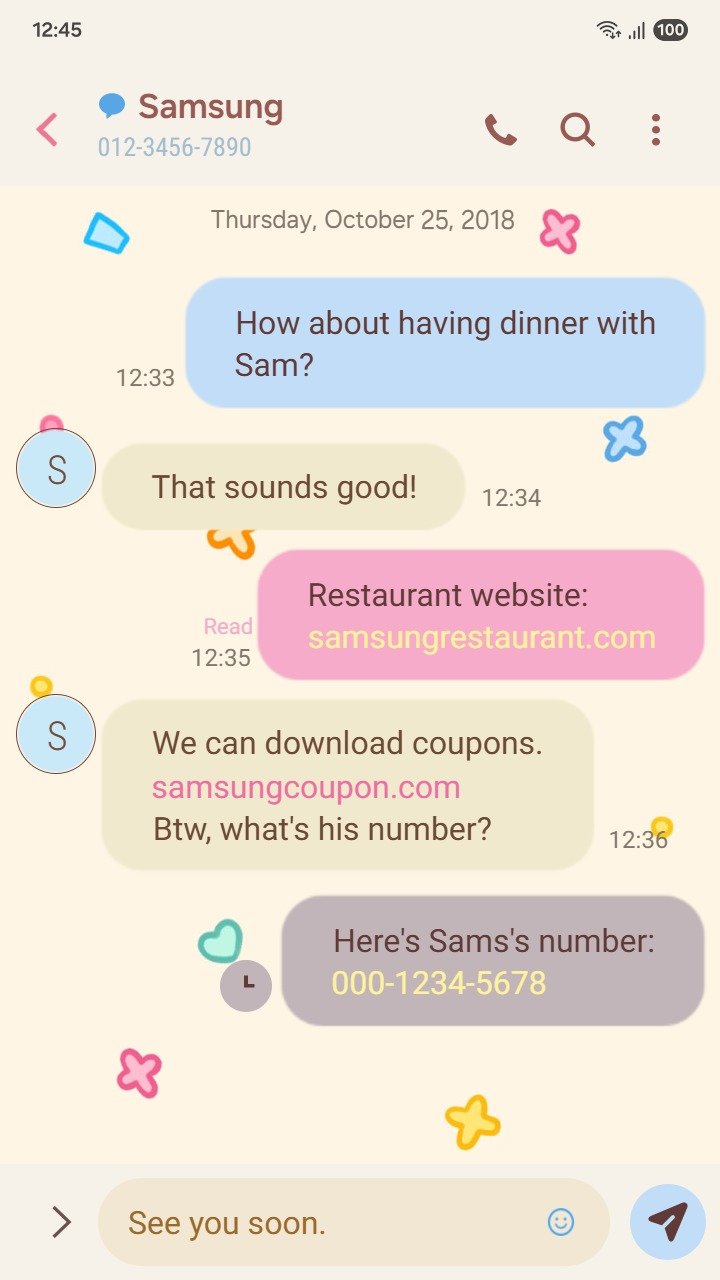Go back from the Samsung conversation

click(47, 130)
